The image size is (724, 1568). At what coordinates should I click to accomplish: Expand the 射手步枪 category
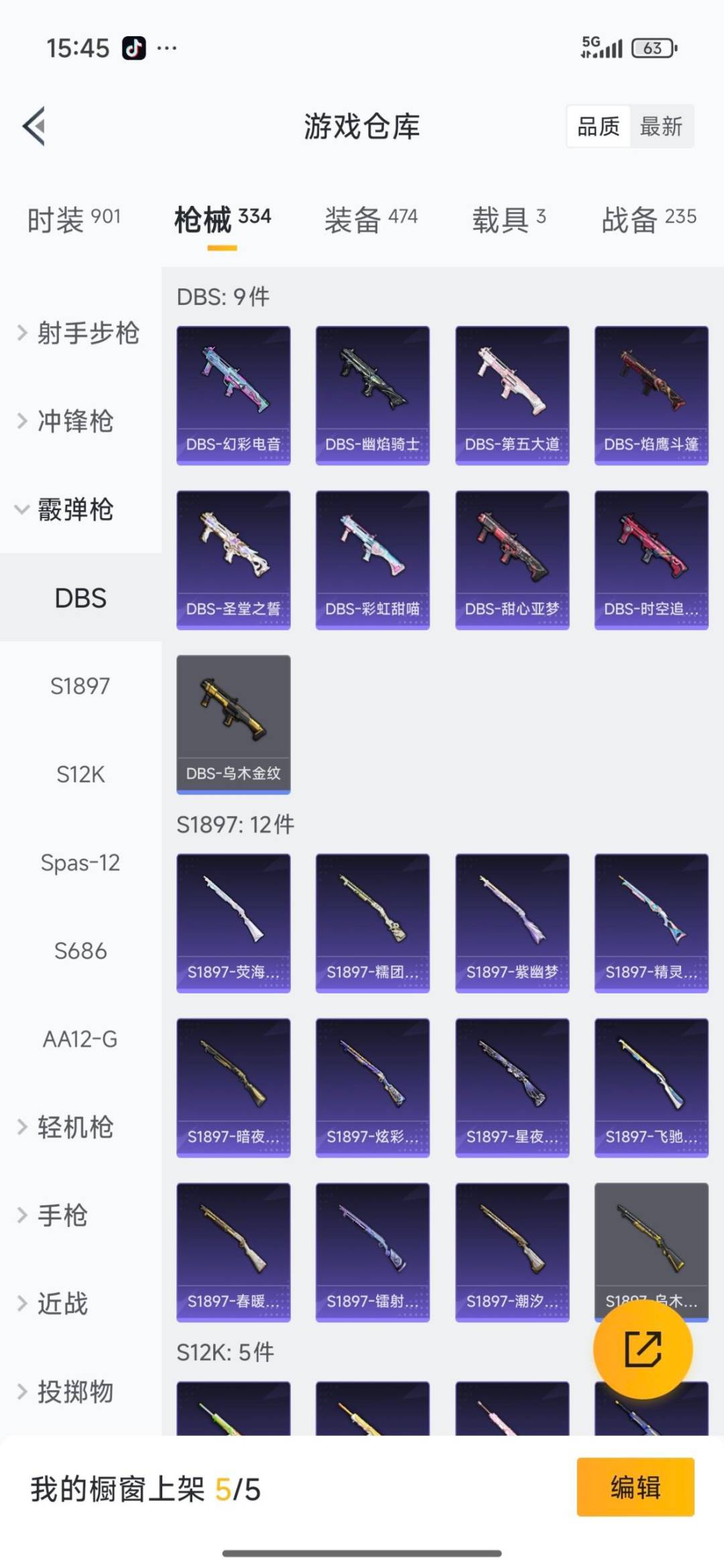79,333
